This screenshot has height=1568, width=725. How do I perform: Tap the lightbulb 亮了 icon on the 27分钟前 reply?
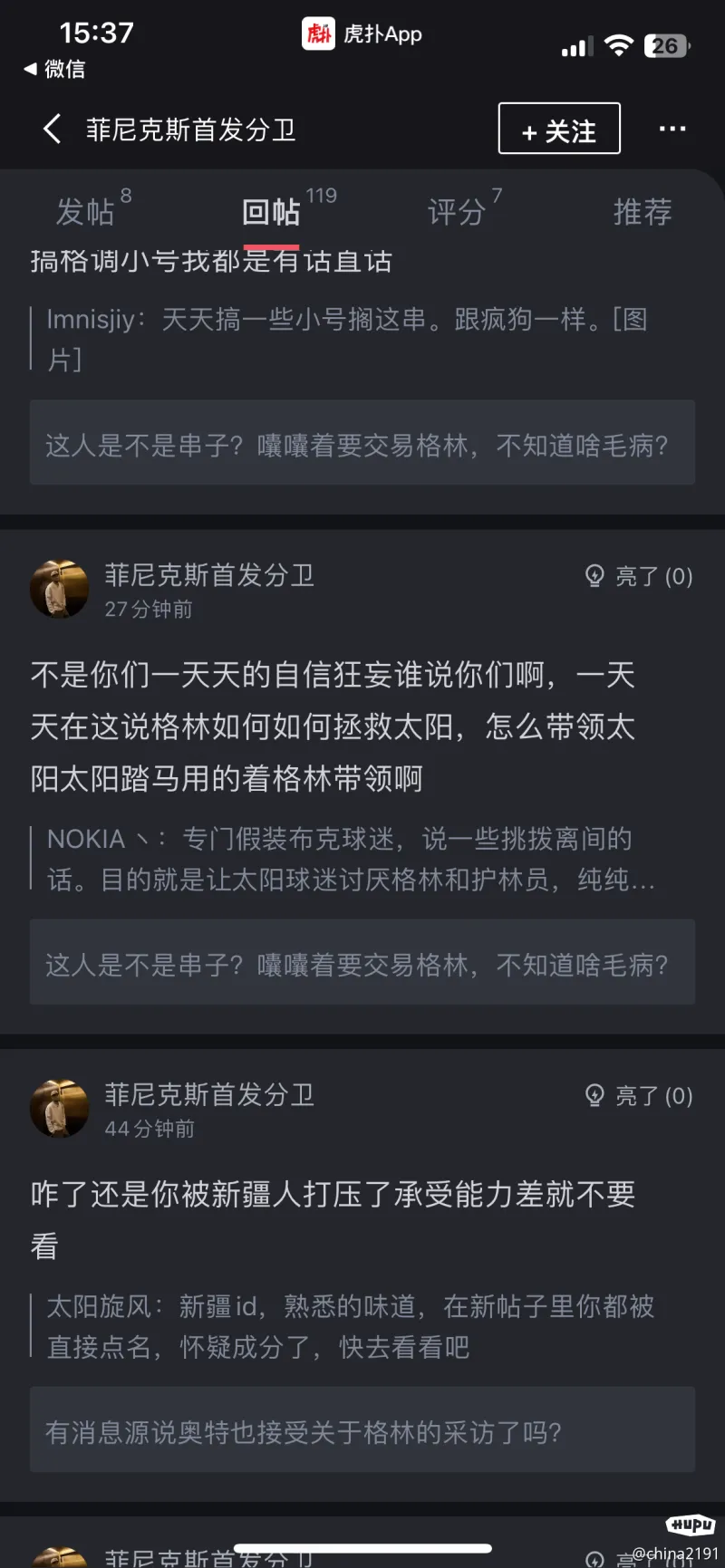[594, 576]
